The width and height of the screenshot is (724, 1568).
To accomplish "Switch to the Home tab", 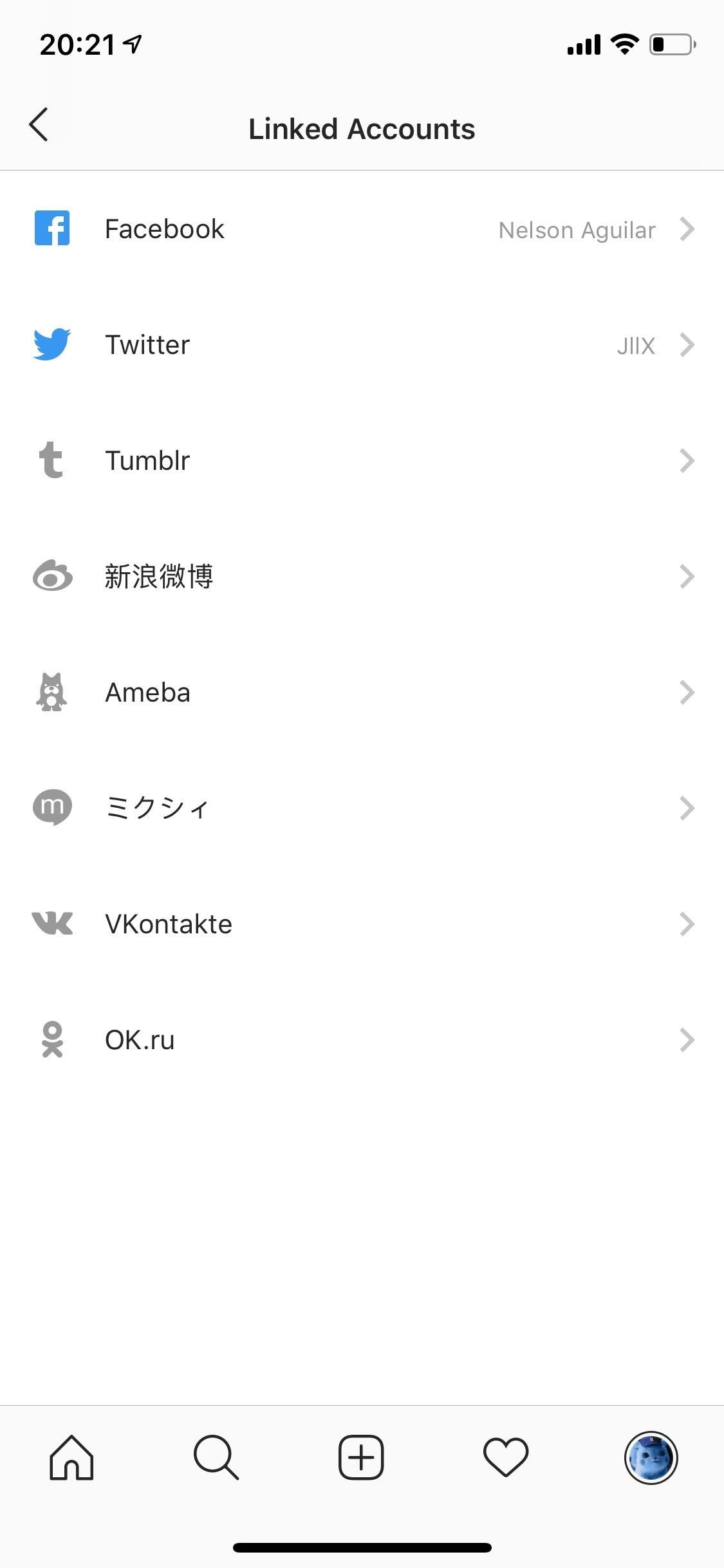I will [x=71, y=1457].
